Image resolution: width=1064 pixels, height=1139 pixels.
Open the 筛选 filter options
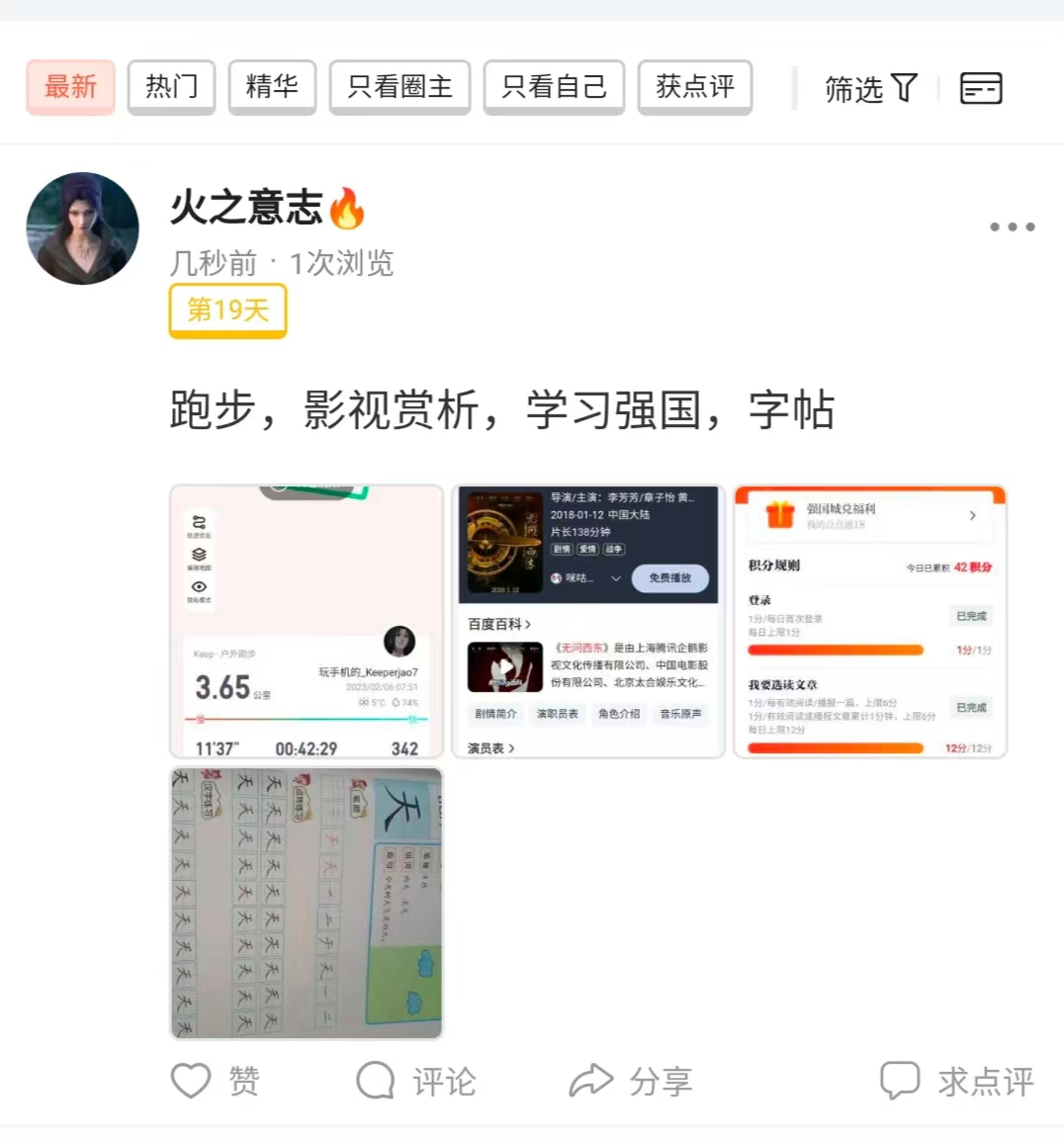[870, 89]
